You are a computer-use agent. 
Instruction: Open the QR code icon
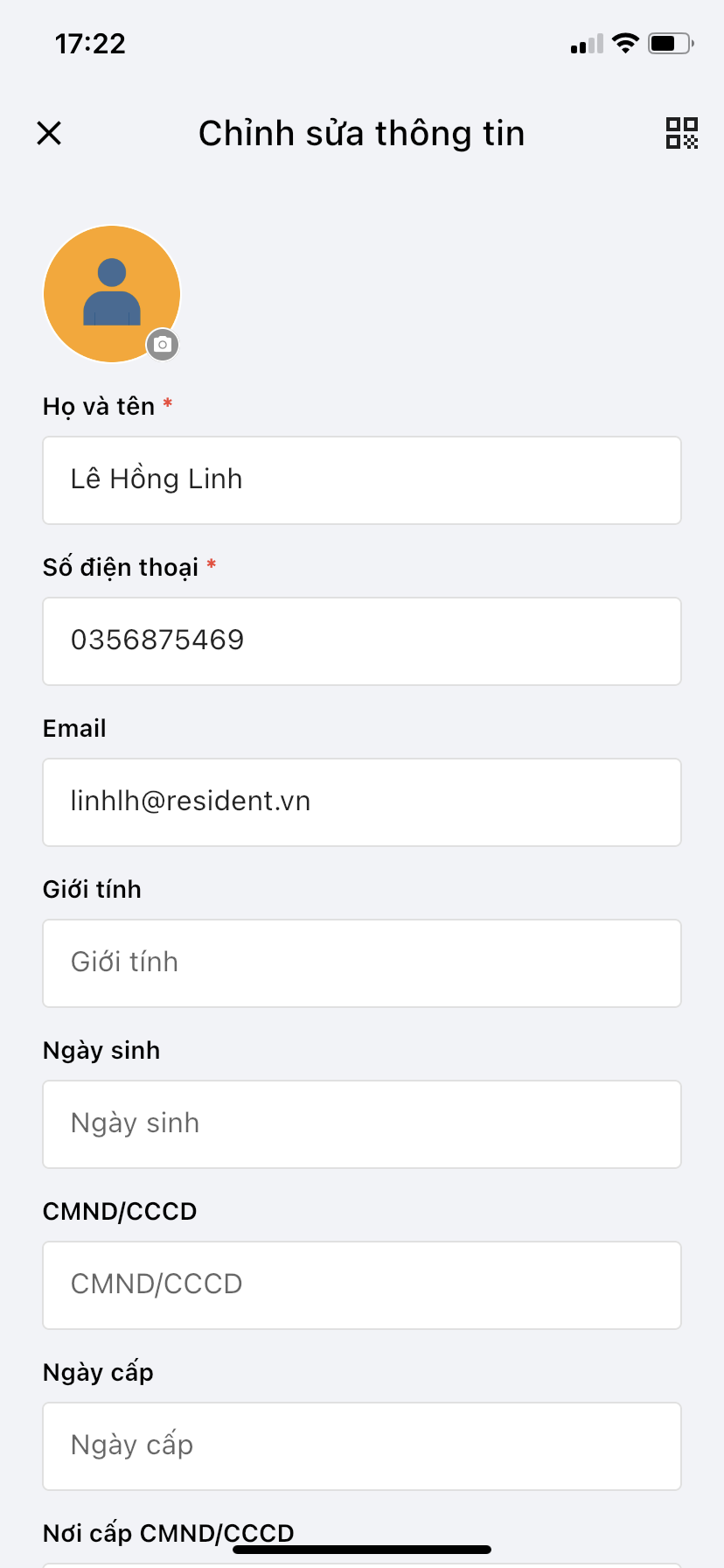[x=682, y=133]
